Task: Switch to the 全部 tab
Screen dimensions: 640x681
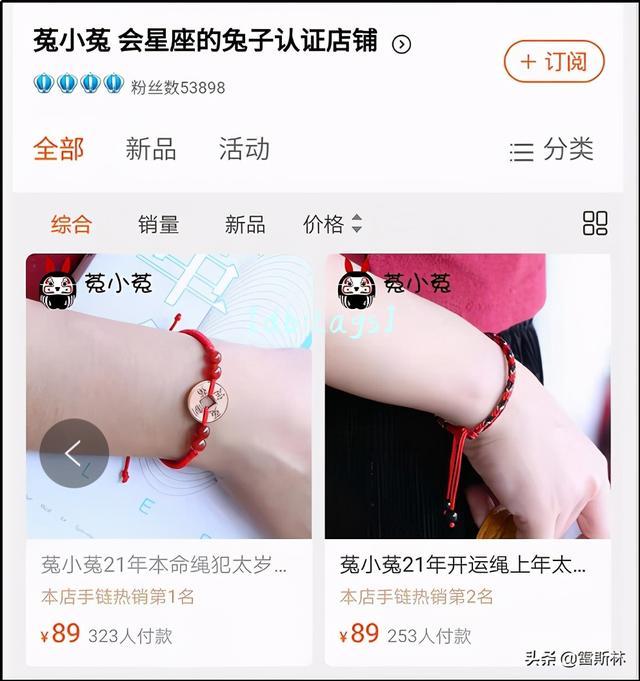Action: click(x=59, y=149)
